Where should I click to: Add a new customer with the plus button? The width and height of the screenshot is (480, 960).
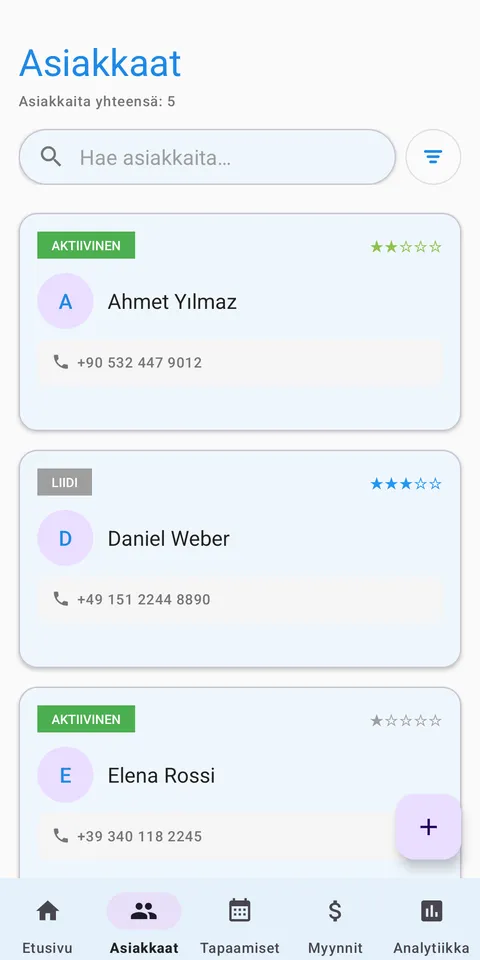coord(428,827)
